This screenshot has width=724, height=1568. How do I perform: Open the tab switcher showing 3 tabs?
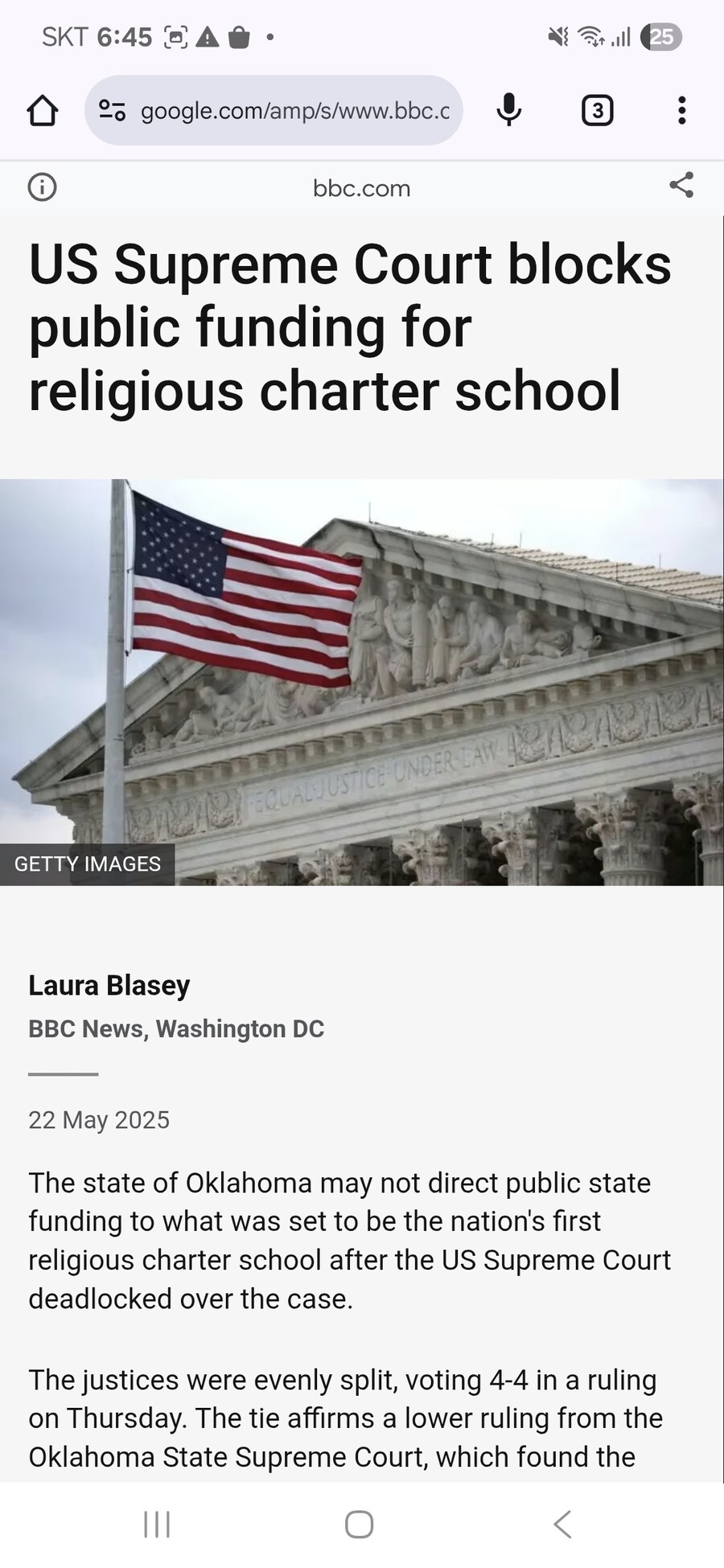pos(597,110)
